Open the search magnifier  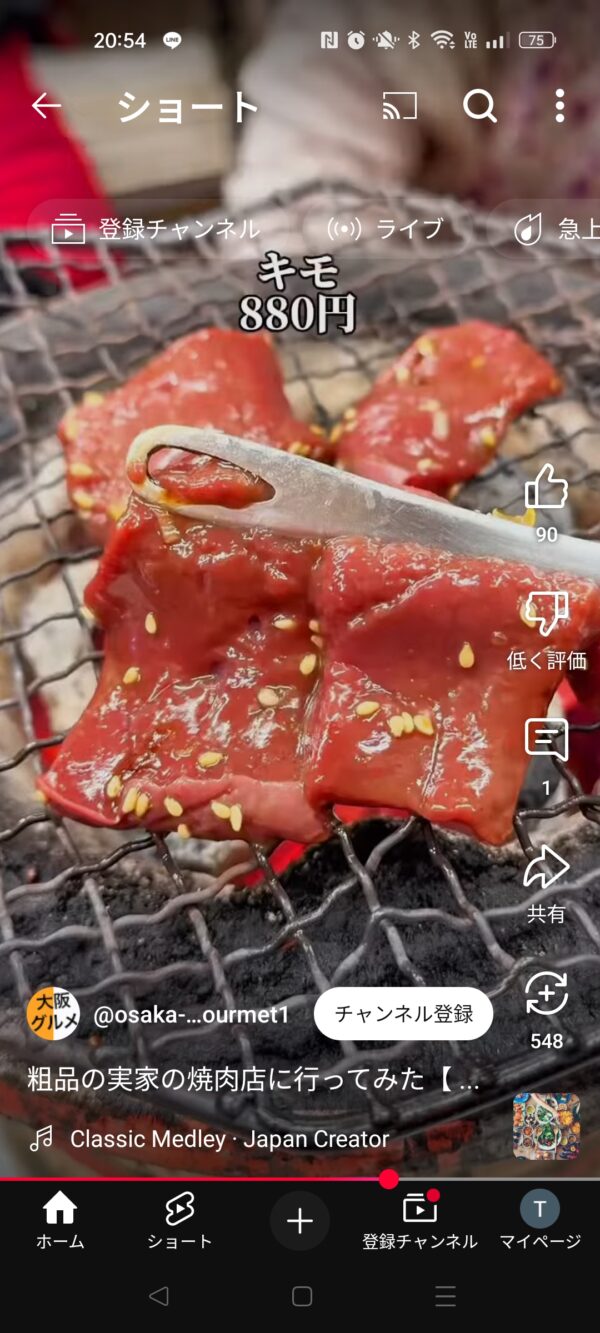click(480, 106)
